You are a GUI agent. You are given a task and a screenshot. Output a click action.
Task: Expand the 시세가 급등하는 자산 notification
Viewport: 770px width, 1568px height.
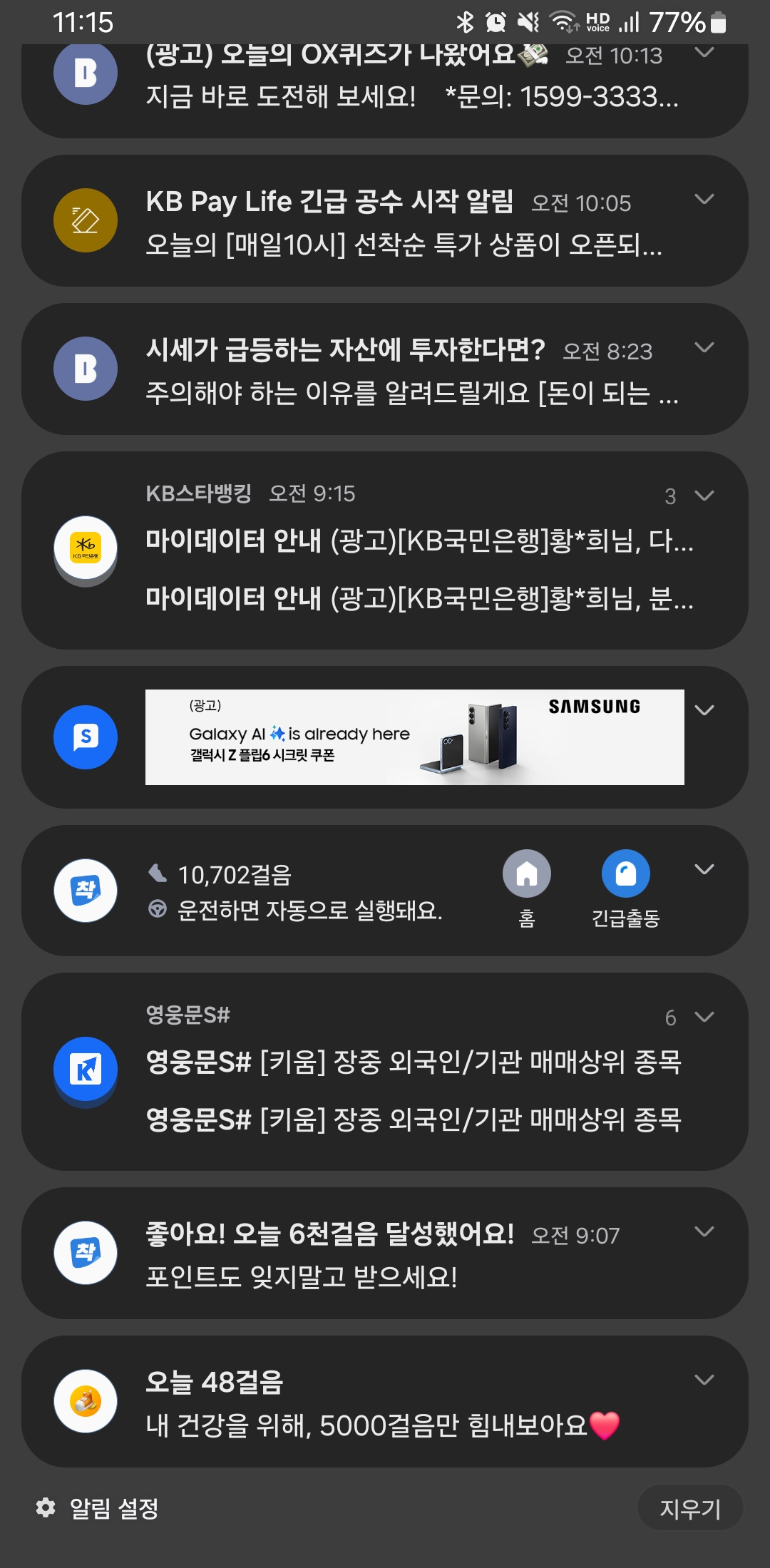[x=704, y=348]
